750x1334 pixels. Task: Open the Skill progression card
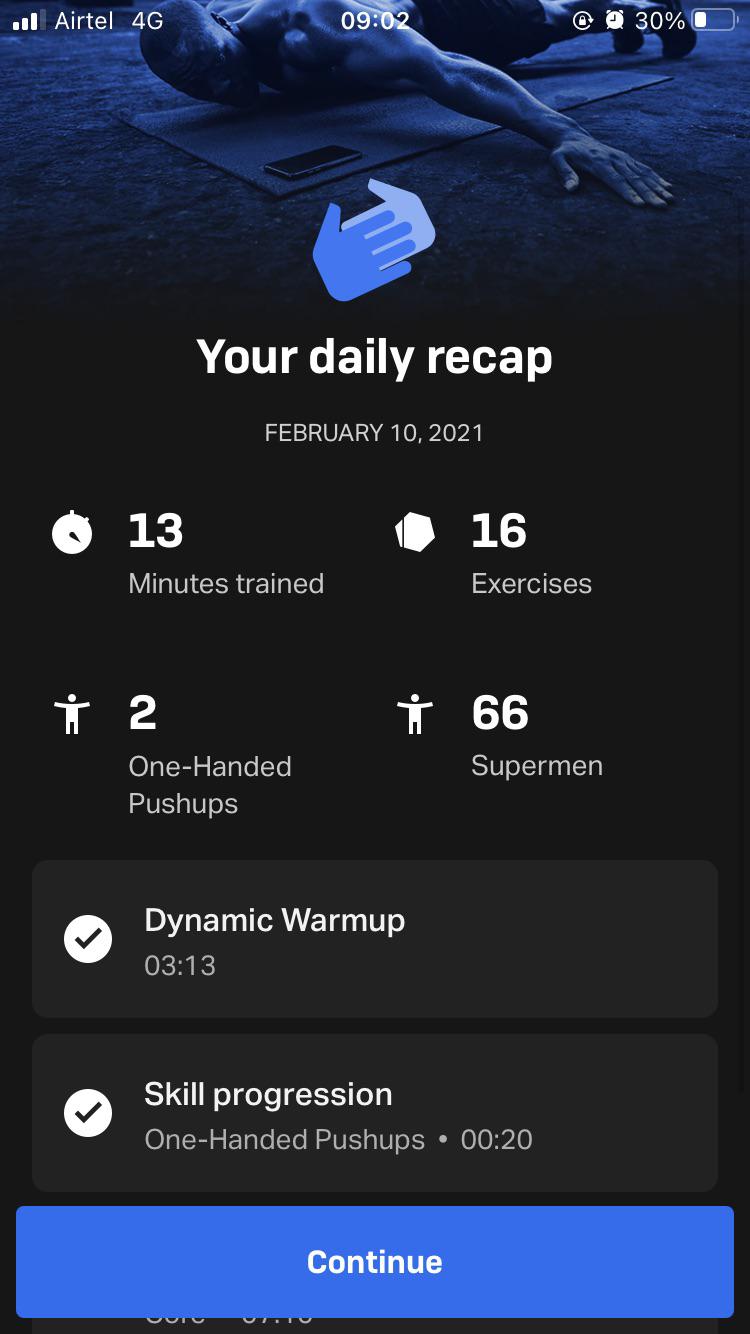[374, 1112]
